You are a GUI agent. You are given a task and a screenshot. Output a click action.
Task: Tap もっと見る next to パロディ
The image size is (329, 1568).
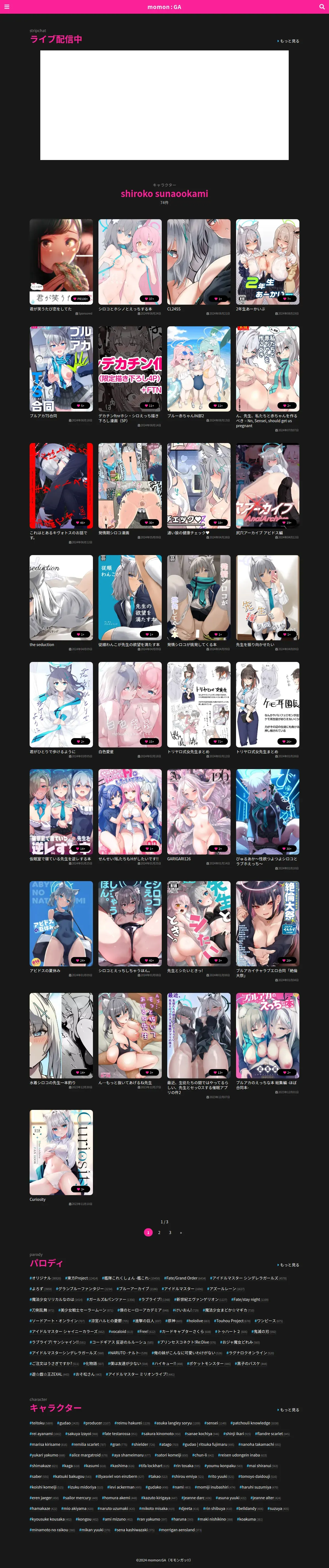(x=288, y=1265)
